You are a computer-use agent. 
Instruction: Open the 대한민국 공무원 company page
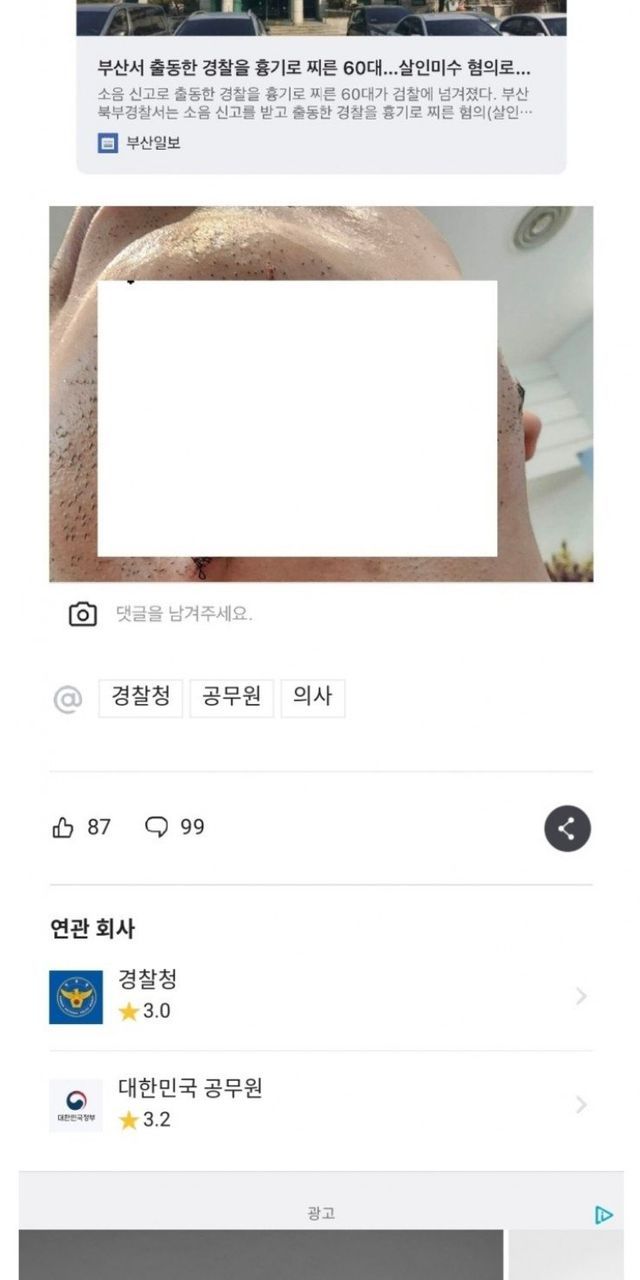[x=320, y=1104]
